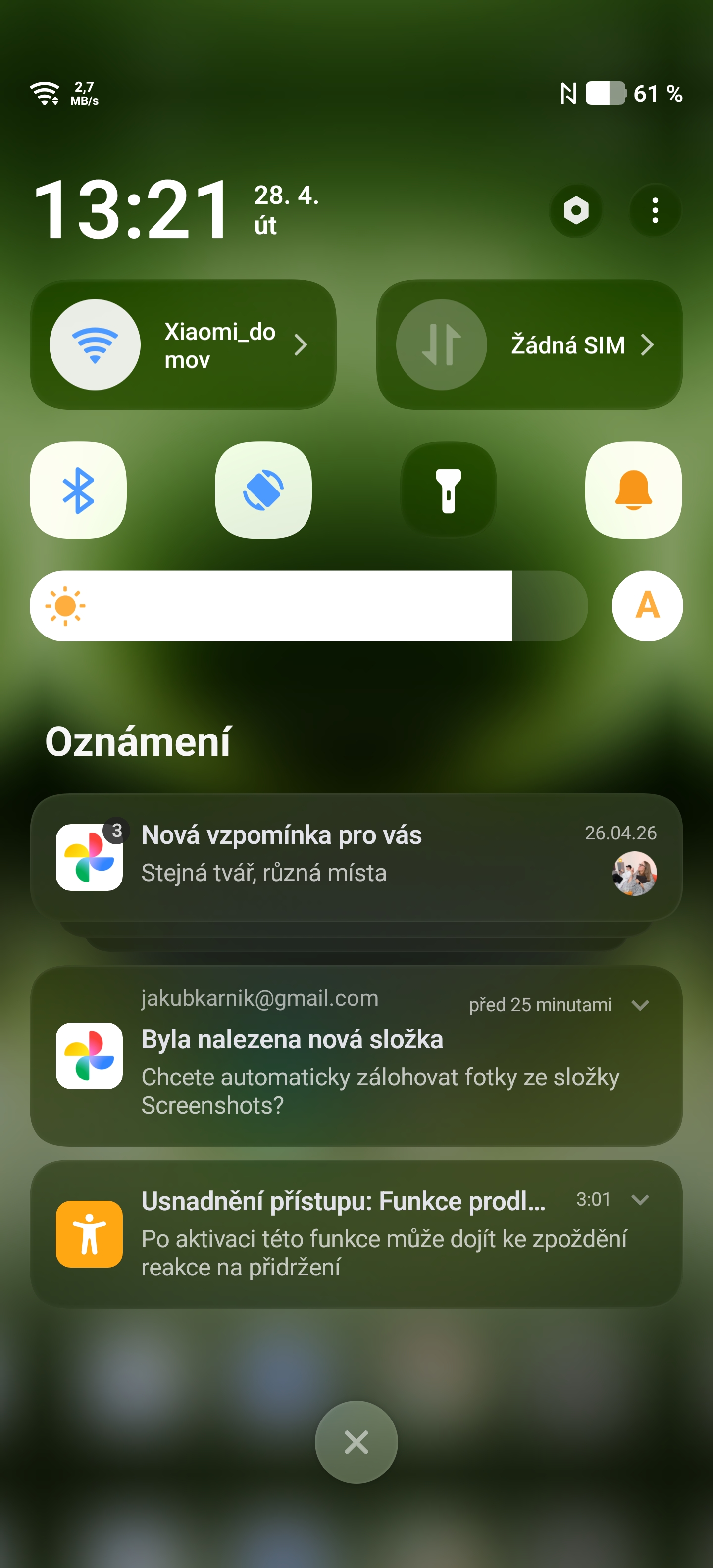Expand the Usnadnění přístupu notification
The image size is (713, 1568).
(640, 1200)
